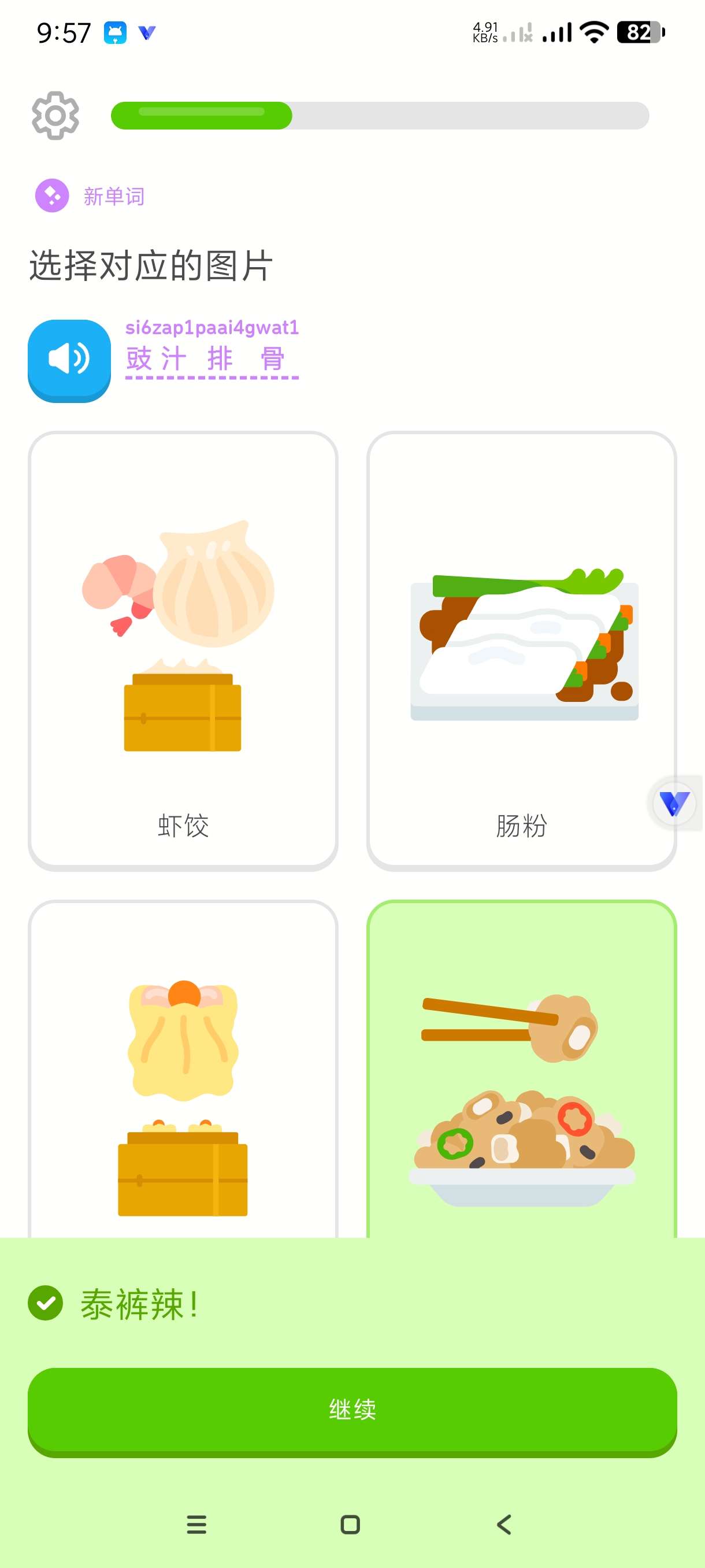The image size is (705, 1568).
Task: Tap the underlined word 豉汁排骨 for hint
Action: 211,358
